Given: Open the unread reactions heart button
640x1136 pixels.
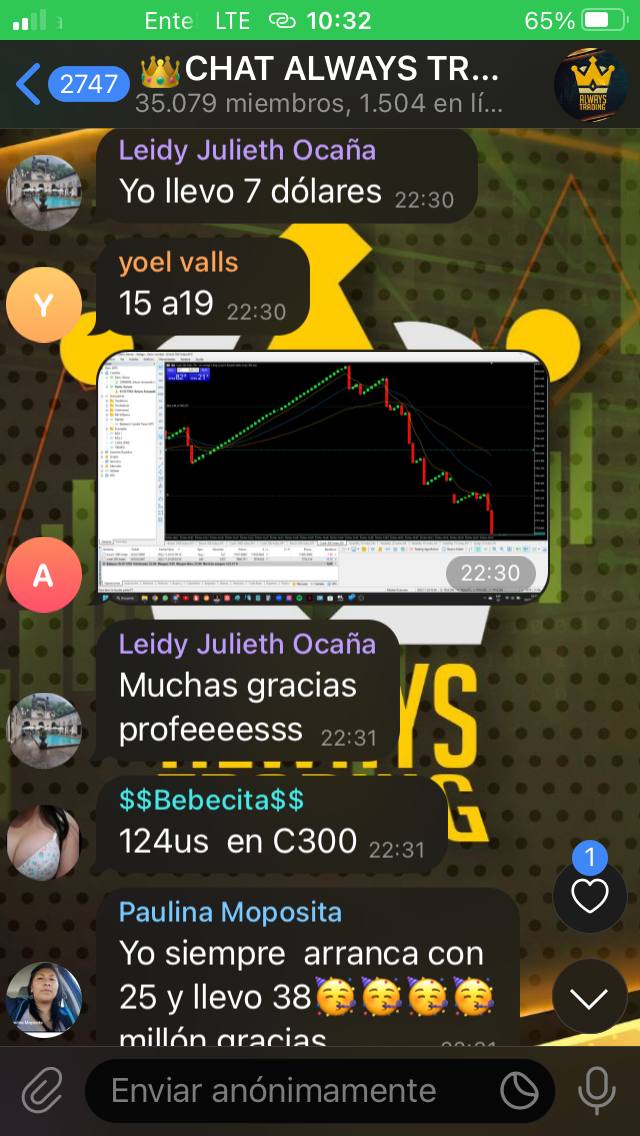Looking at the screenshot, I should tap(589, 895).
